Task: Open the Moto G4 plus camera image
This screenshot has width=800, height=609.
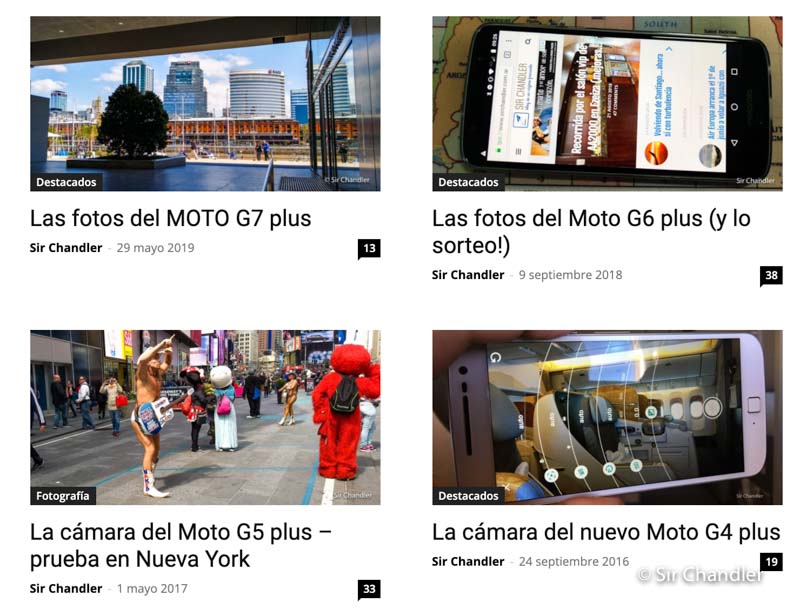Action: pos(607,415)
